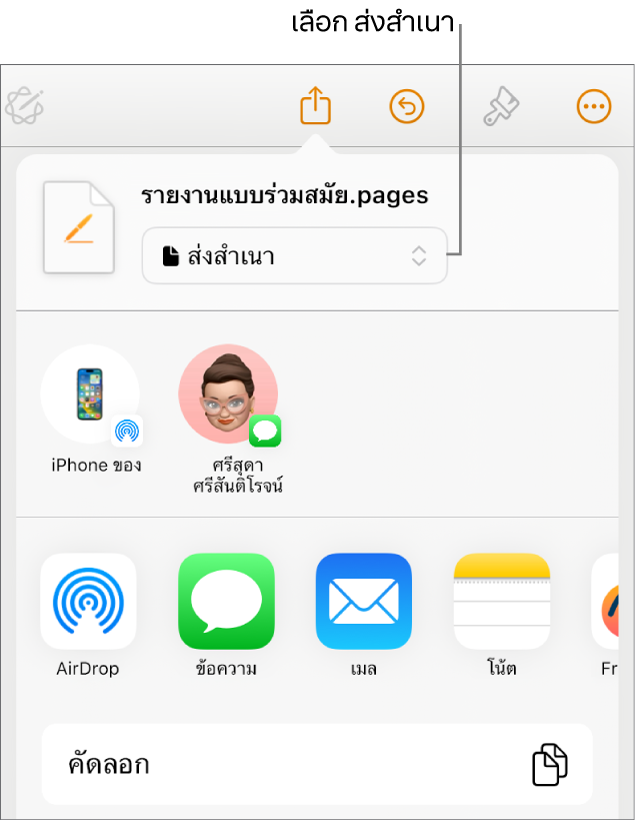635x820 pixels.
Task: AirDrop to the iPhone device suggestion
Action: (x=90, y=396)
